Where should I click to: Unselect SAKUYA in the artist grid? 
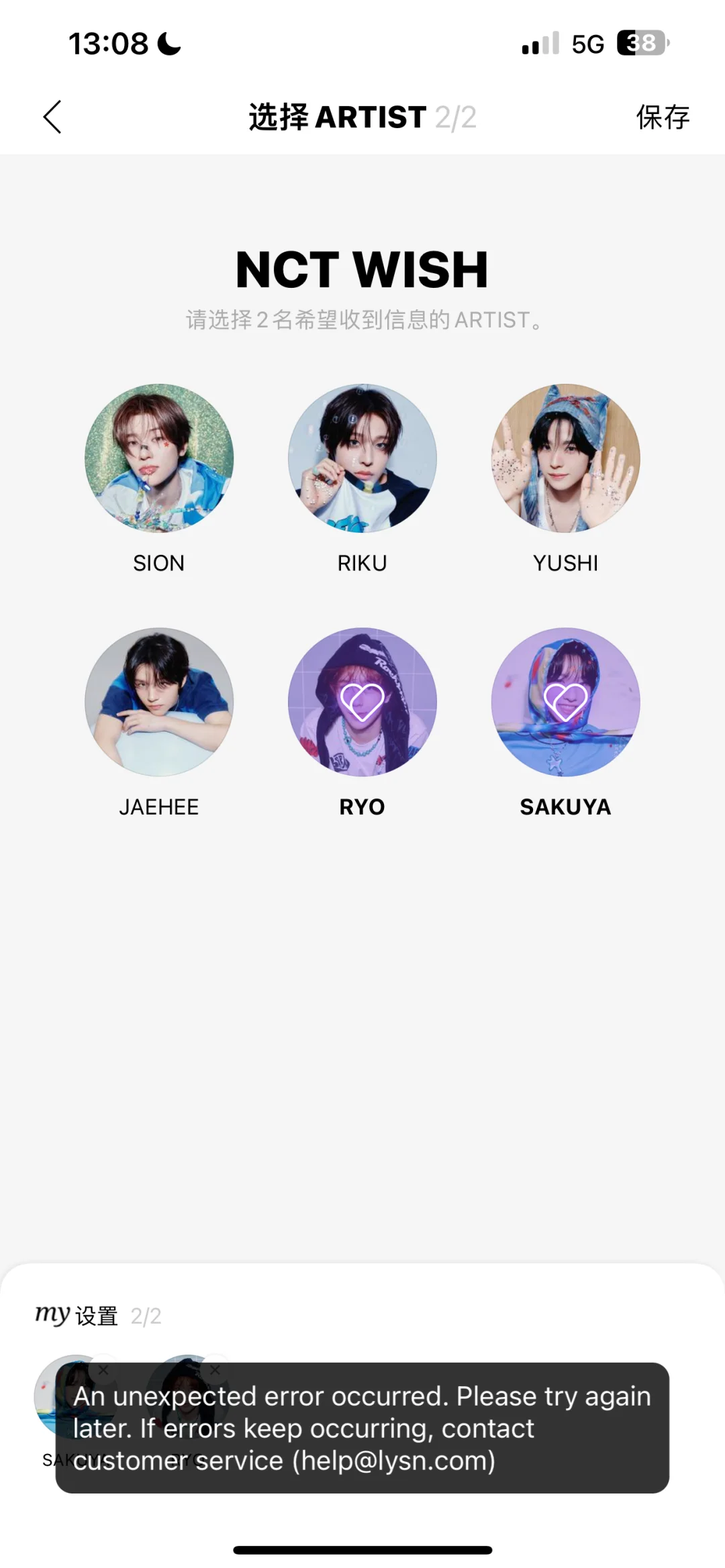pos(565,702)
